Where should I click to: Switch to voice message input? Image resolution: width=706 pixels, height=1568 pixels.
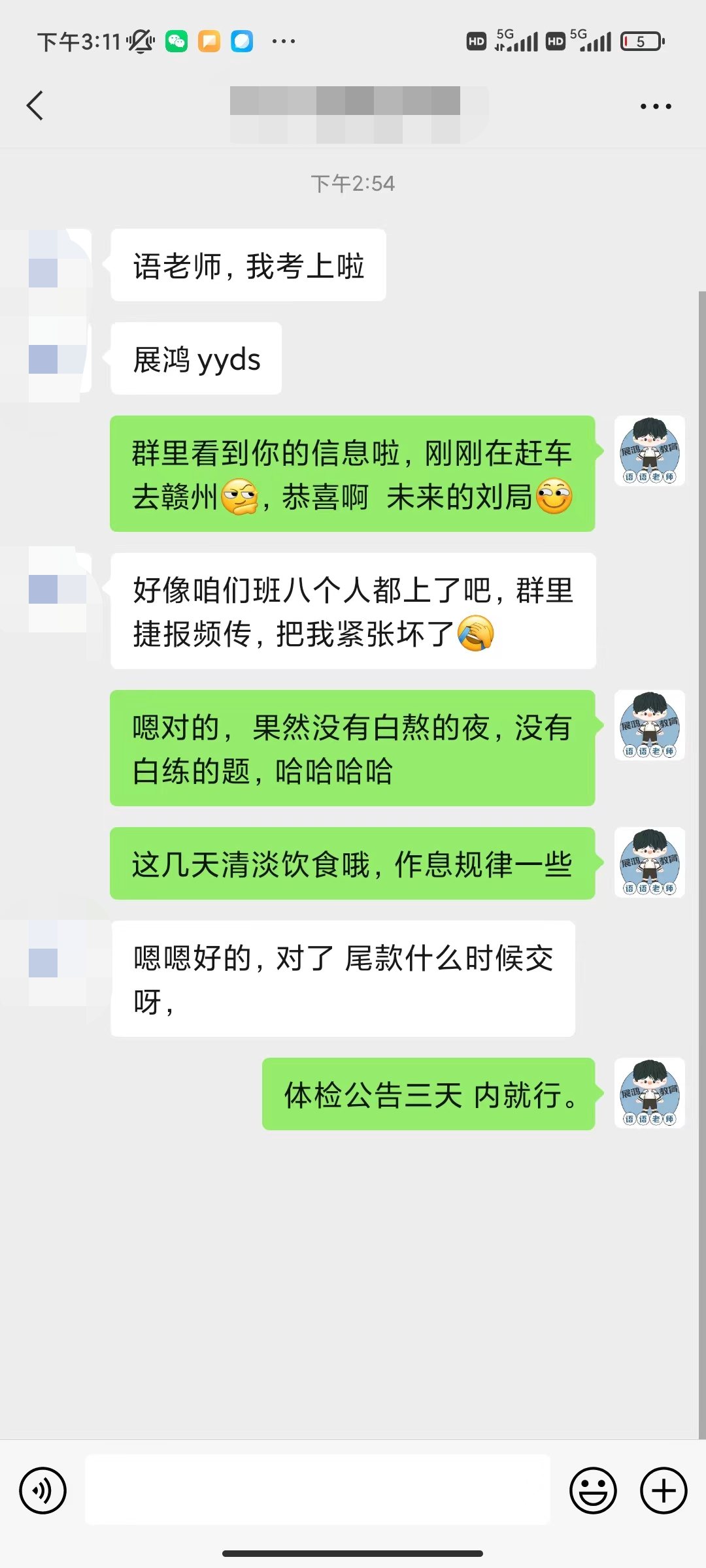point(43,1490)
